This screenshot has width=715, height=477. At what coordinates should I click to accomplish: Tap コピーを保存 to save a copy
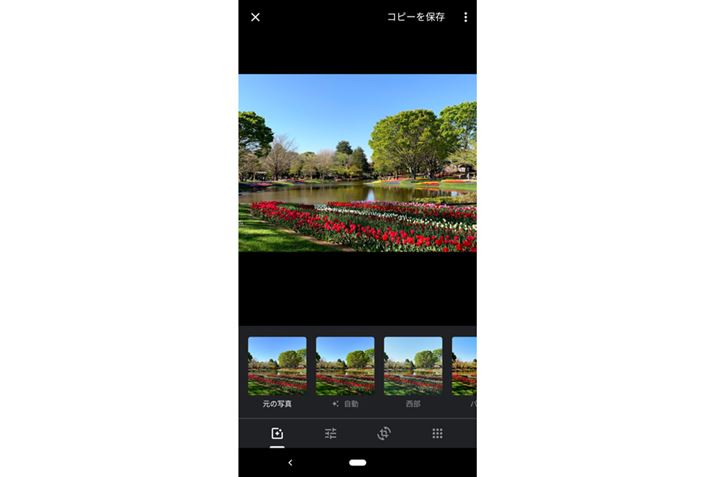coord(415,17)
